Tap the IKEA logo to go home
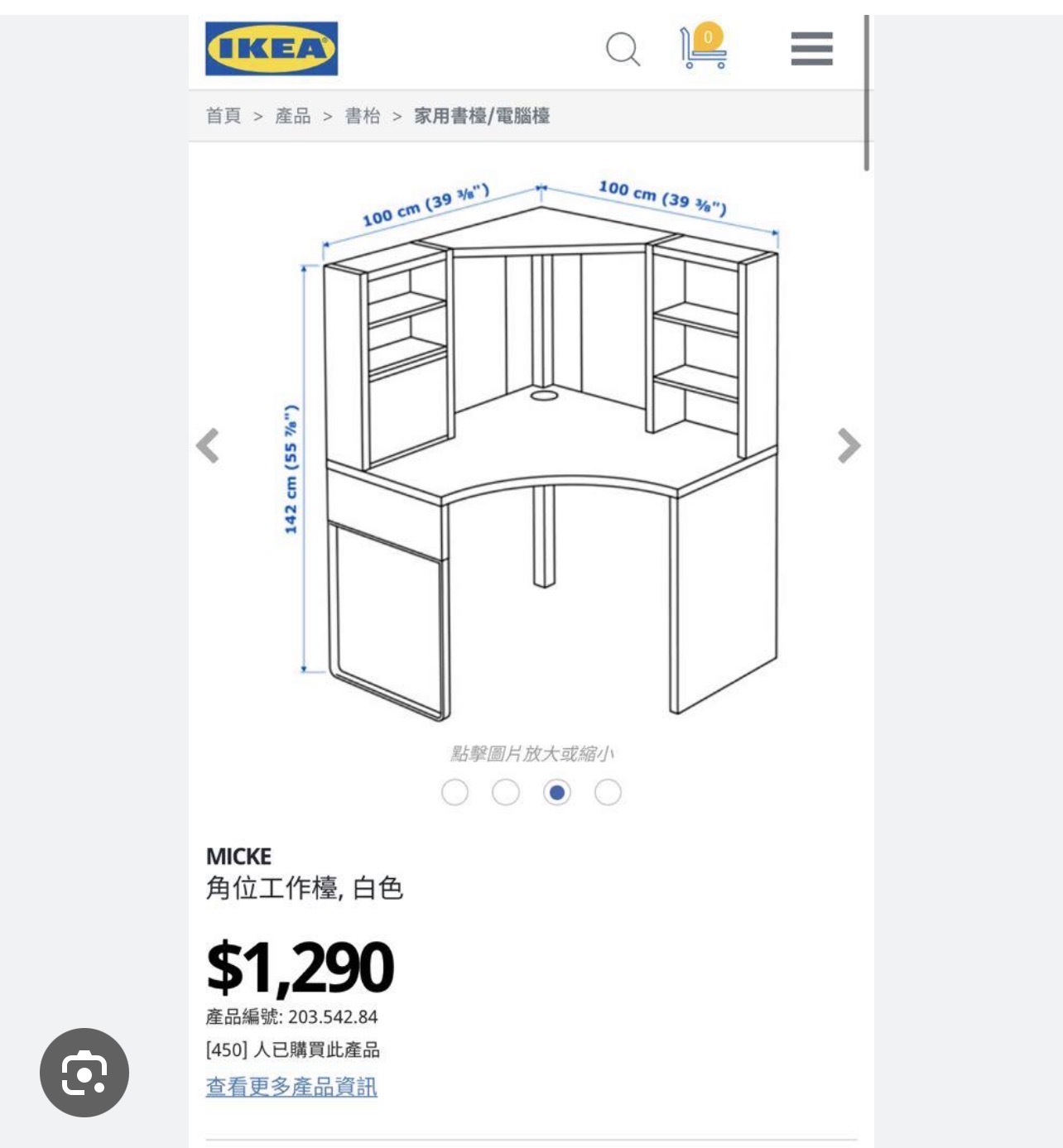Viewport: 1063px width, 1148px height. point(272,48)
